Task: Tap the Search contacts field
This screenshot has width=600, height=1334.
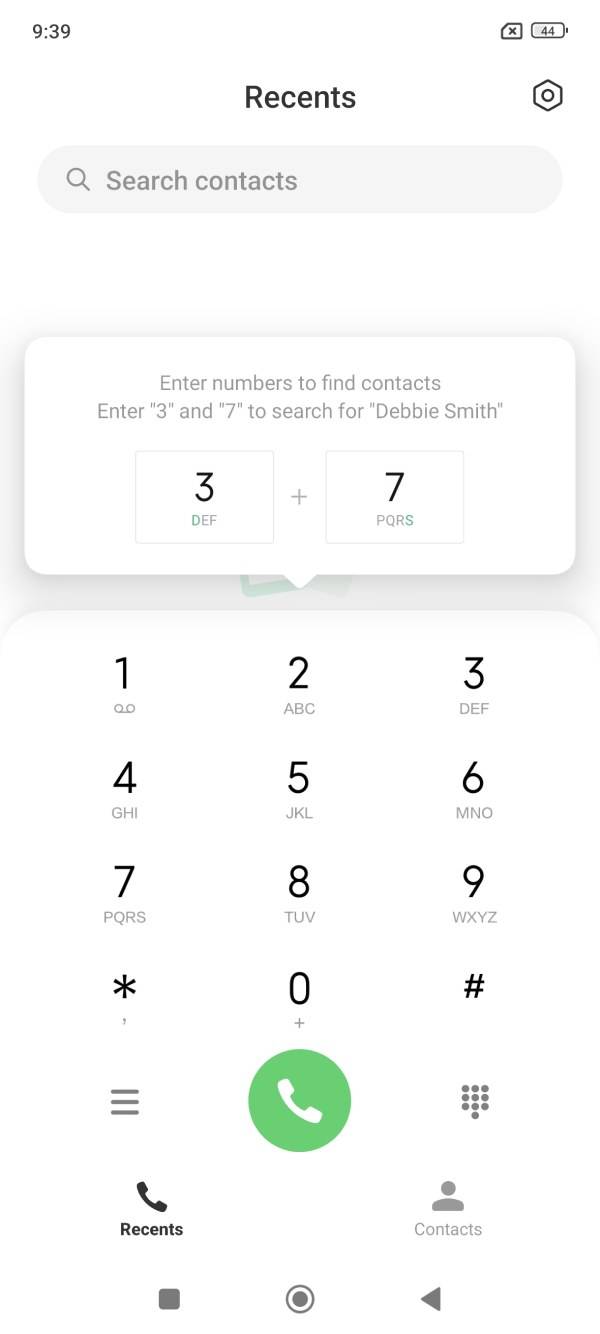Action: (x=300, y=180)
